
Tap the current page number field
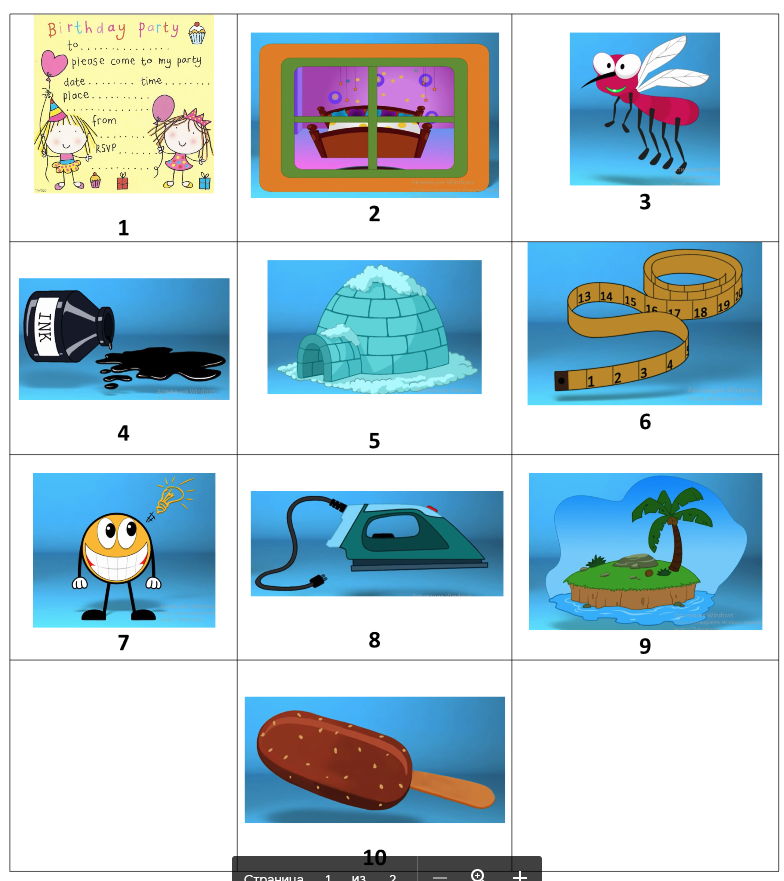point(328,877)
